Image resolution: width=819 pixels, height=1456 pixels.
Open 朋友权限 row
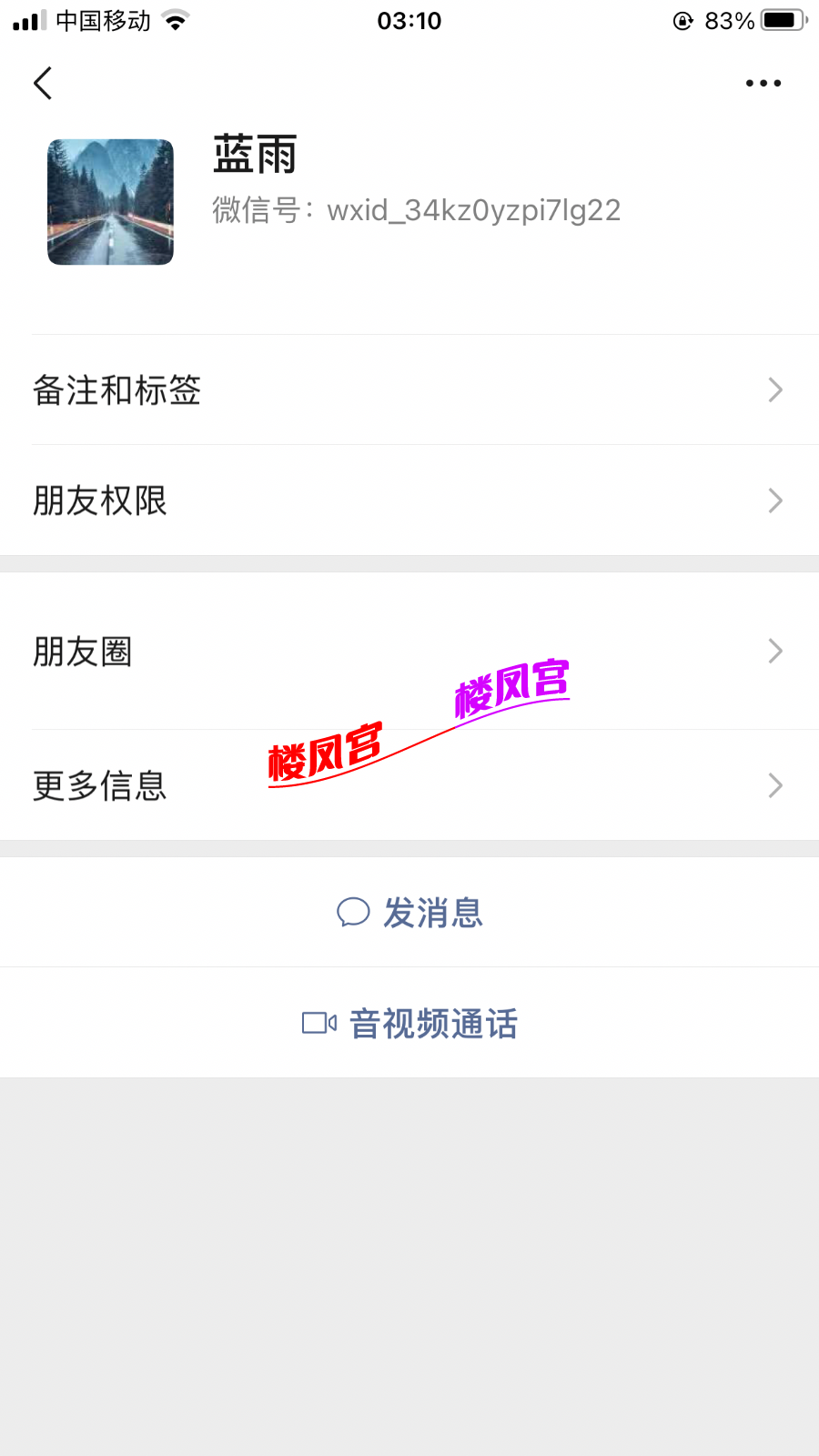pyautogui.click(x=409, y=500)
